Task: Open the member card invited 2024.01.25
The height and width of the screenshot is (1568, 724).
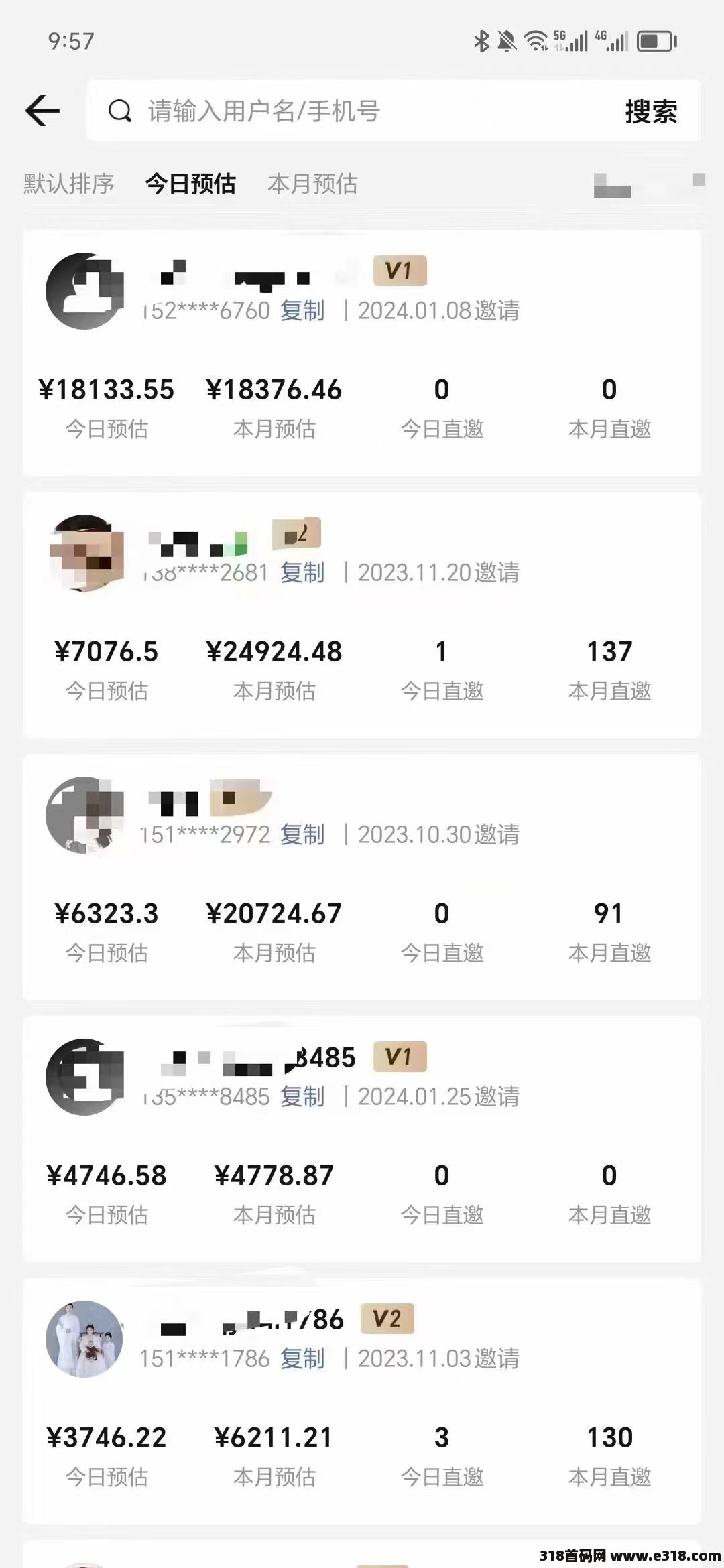Action: pos(362,1139)
